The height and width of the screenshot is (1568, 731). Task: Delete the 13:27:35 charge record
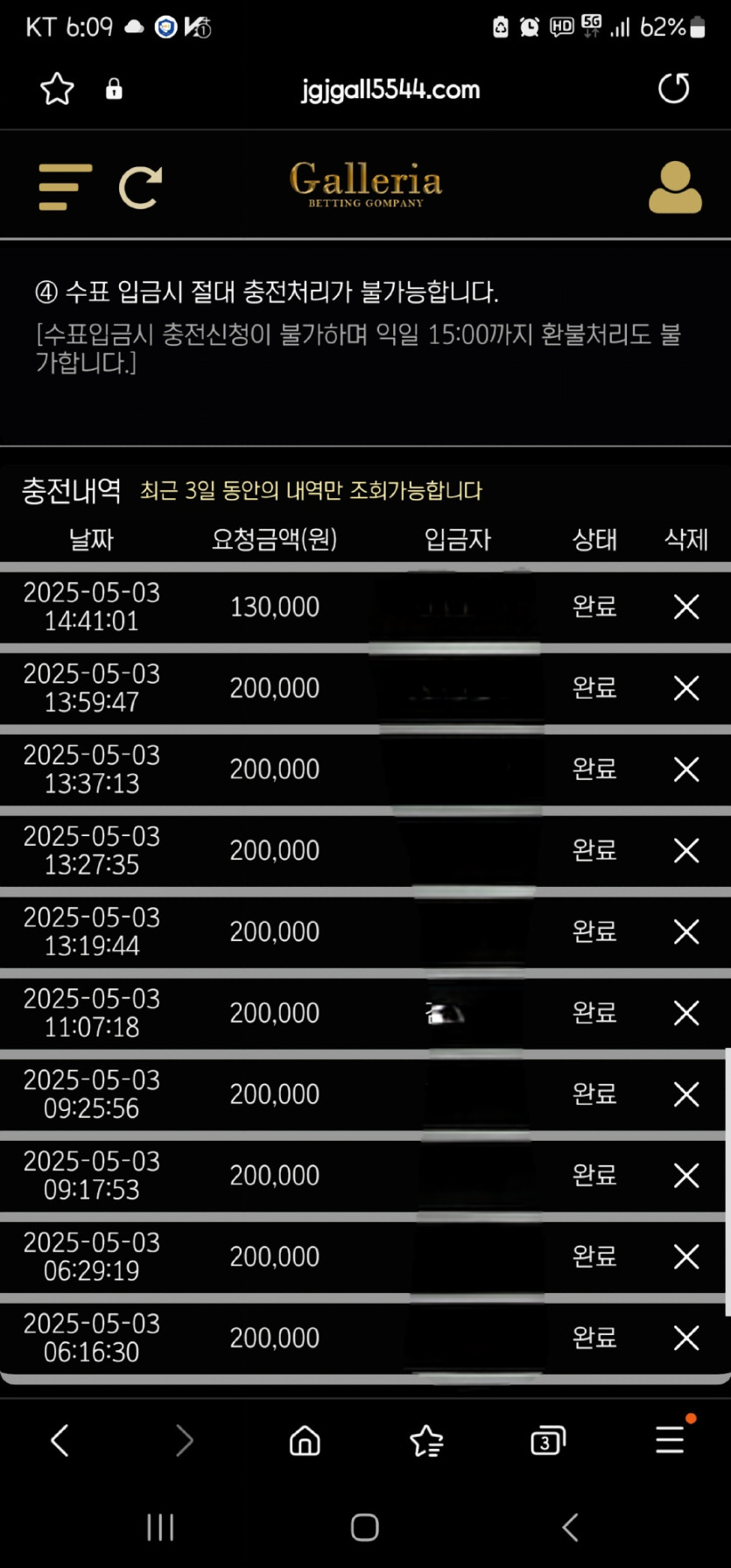pos(686,850)
